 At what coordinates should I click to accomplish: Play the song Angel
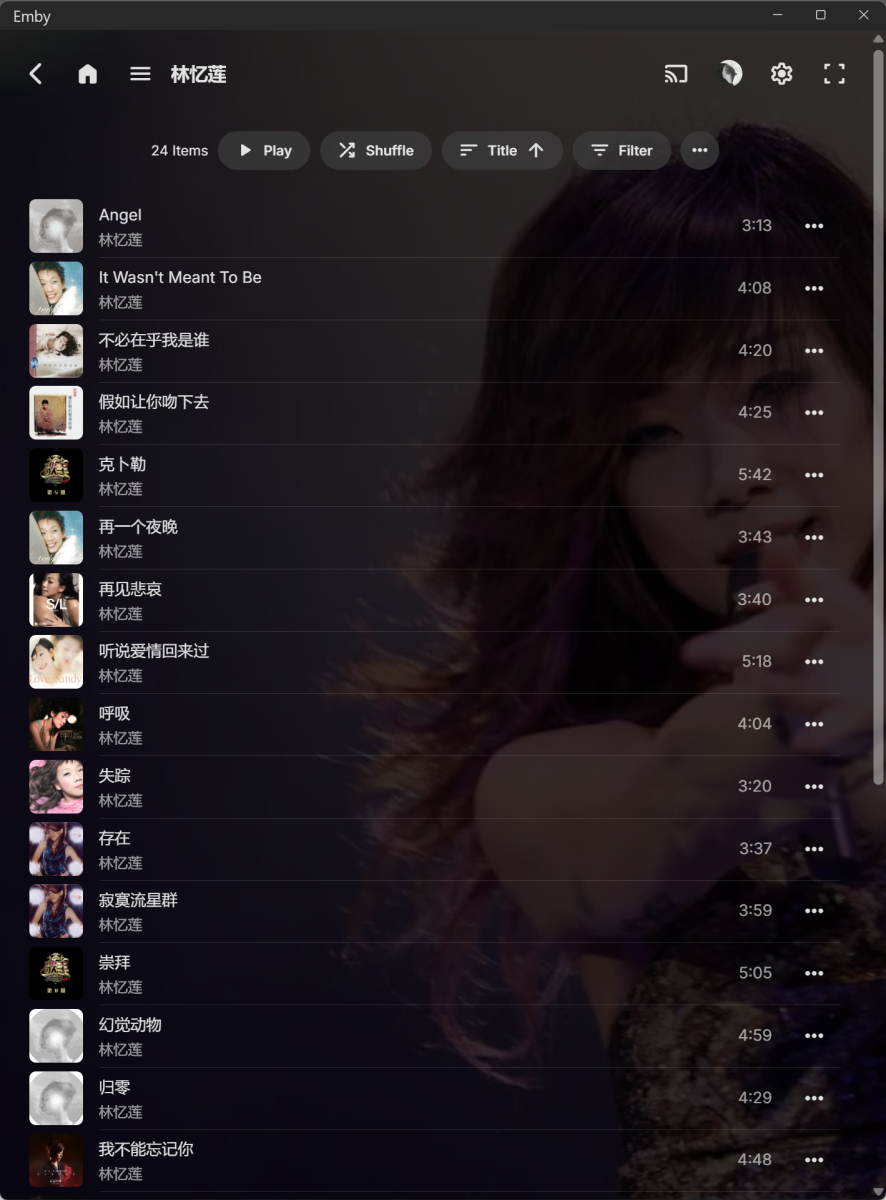coord(120,215)
